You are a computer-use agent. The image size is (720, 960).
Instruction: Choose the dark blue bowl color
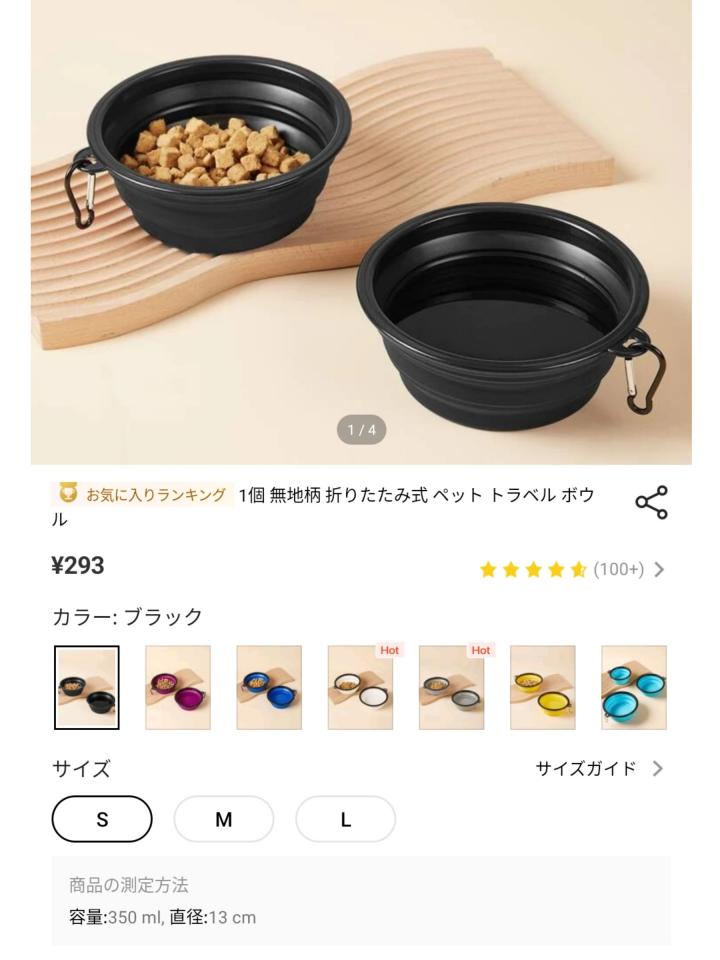click(269, 687)
